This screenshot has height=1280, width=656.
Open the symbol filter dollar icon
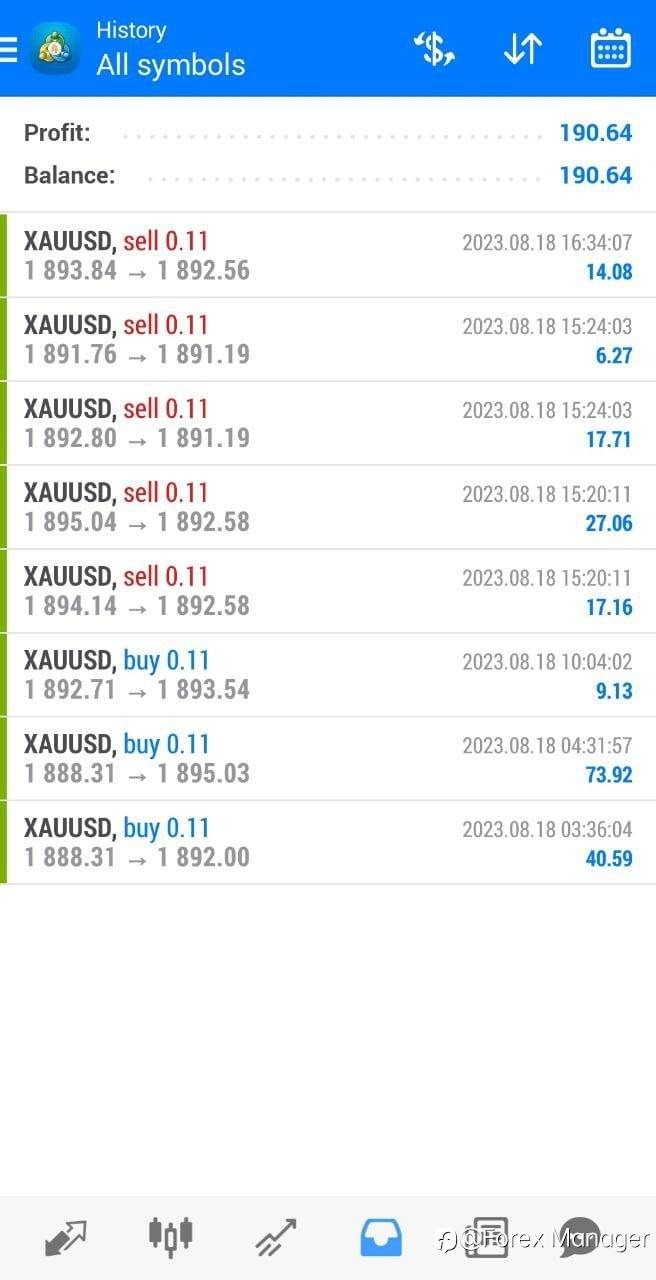tap(435, 48)
